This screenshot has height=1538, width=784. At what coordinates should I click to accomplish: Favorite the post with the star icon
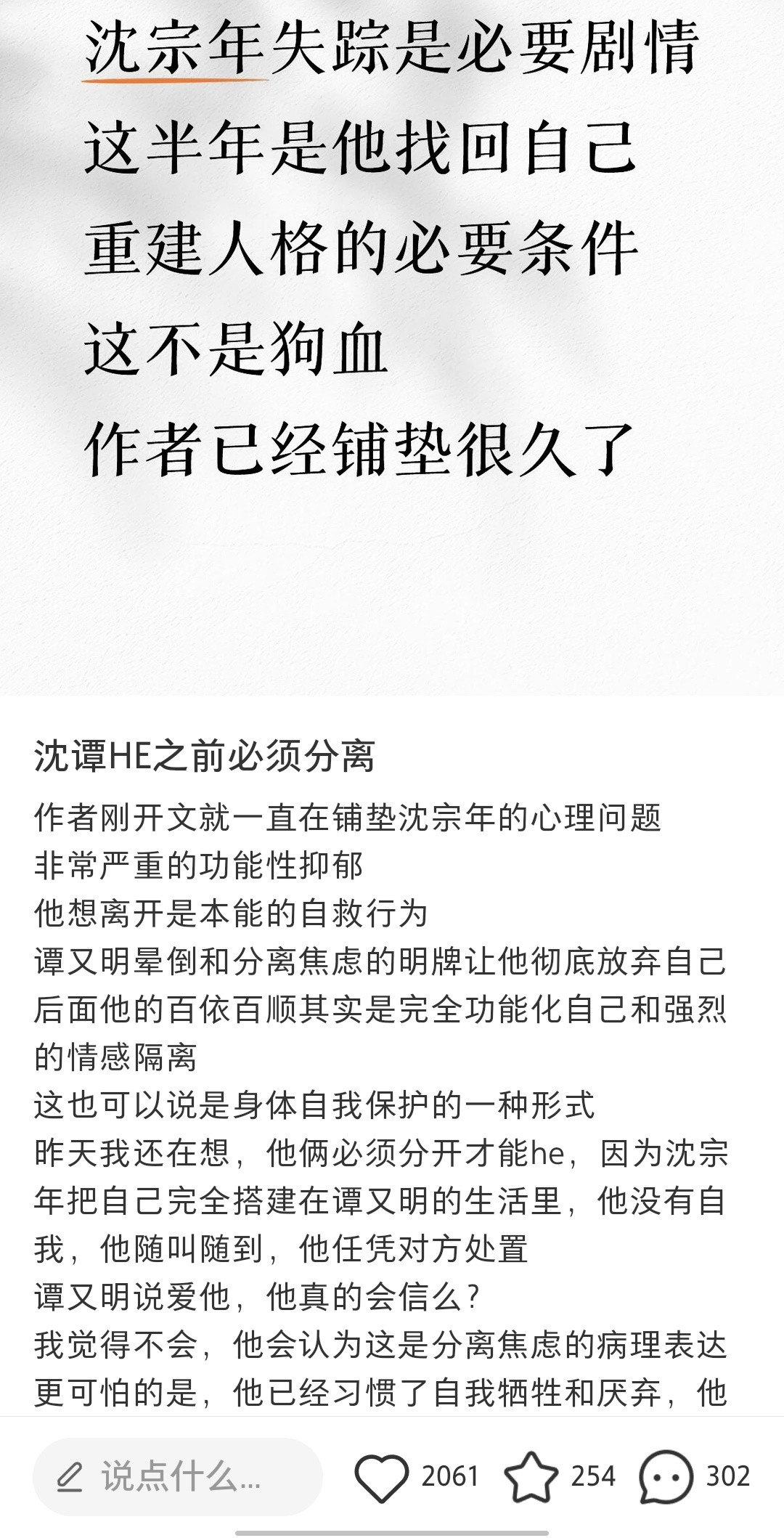pyautogui.click(x=531, y=1477)
